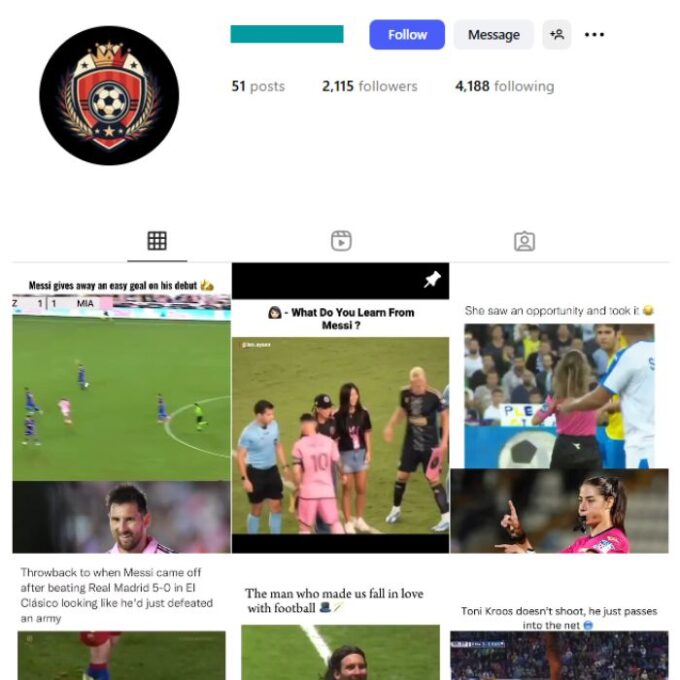The image size is (680, 680).
Task: Open similar account suggestions
Action: 557,35
